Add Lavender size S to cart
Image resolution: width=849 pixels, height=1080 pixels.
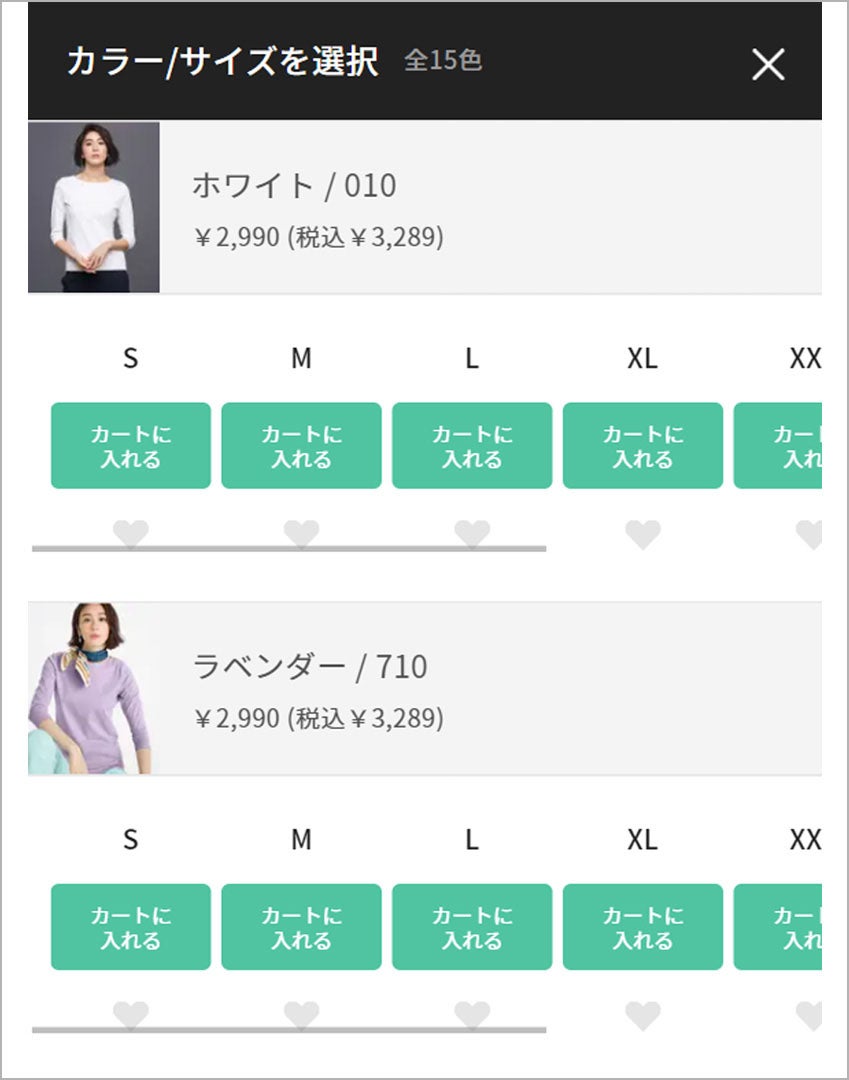tap(131, 927)
